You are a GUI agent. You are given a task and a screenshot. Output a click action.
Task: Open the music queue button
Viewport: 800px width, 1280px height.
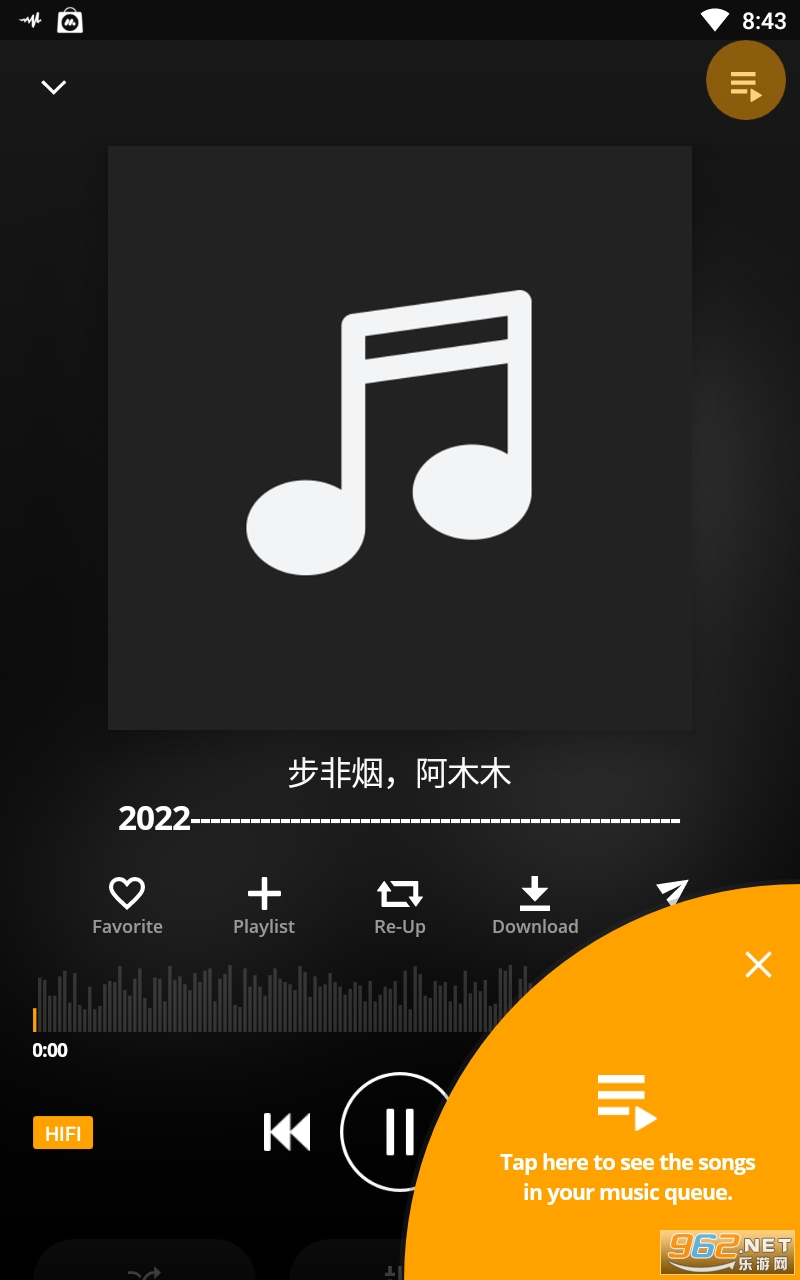pos(746,81)
